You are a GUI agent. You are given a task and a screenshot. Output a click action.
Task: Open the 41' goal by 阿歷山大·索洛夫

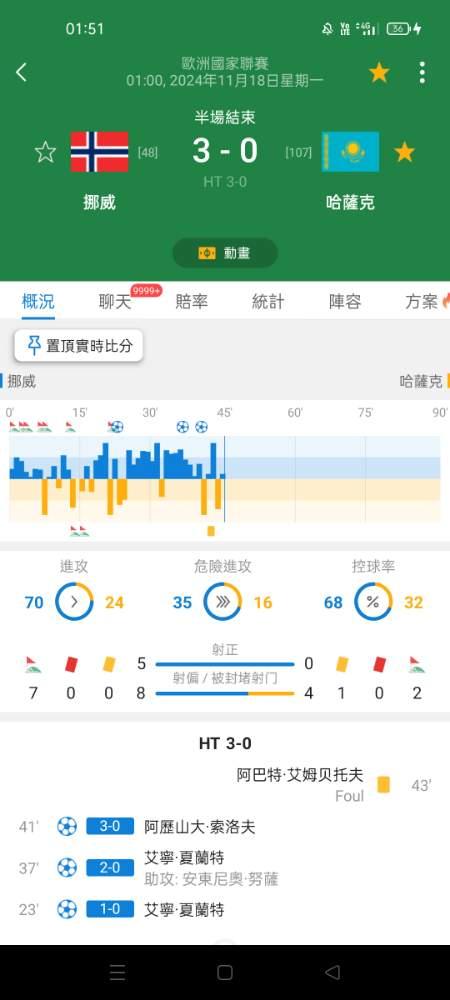pyautogui.click(x=225, y=827)
